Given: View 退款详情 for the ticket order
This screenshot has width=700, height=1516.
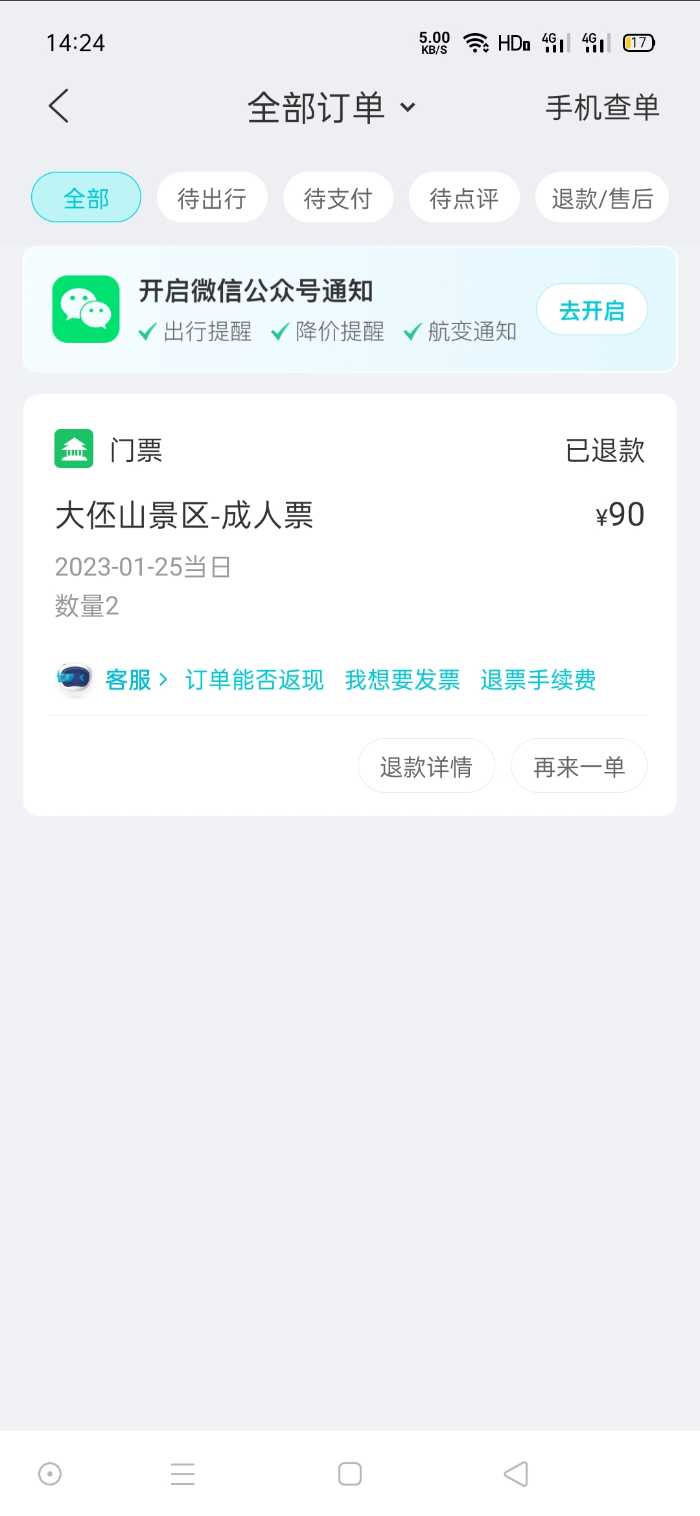Looking at the screenshot, I should pyautogui.click(x=426, y=767).
